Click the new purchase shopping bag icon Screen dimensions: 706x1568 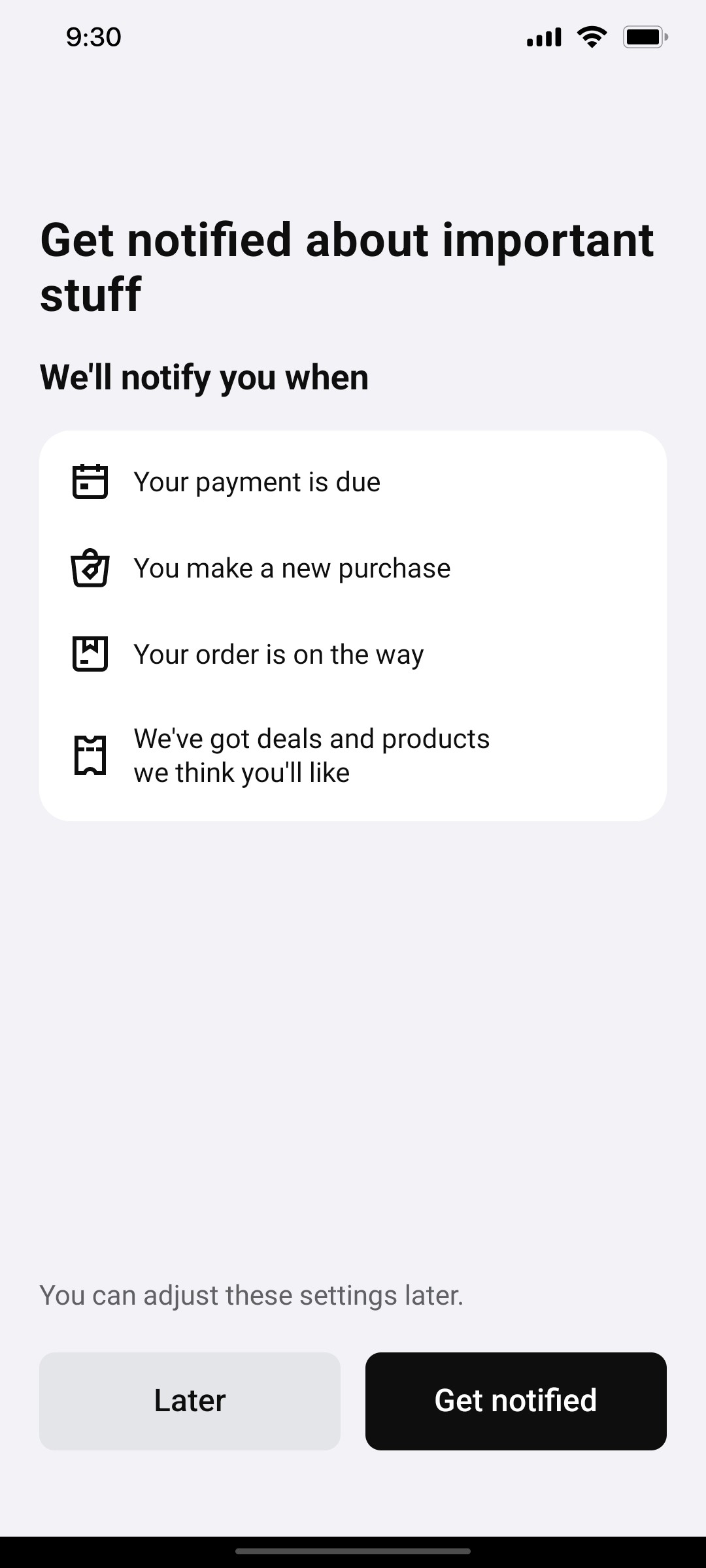(90, 568)
